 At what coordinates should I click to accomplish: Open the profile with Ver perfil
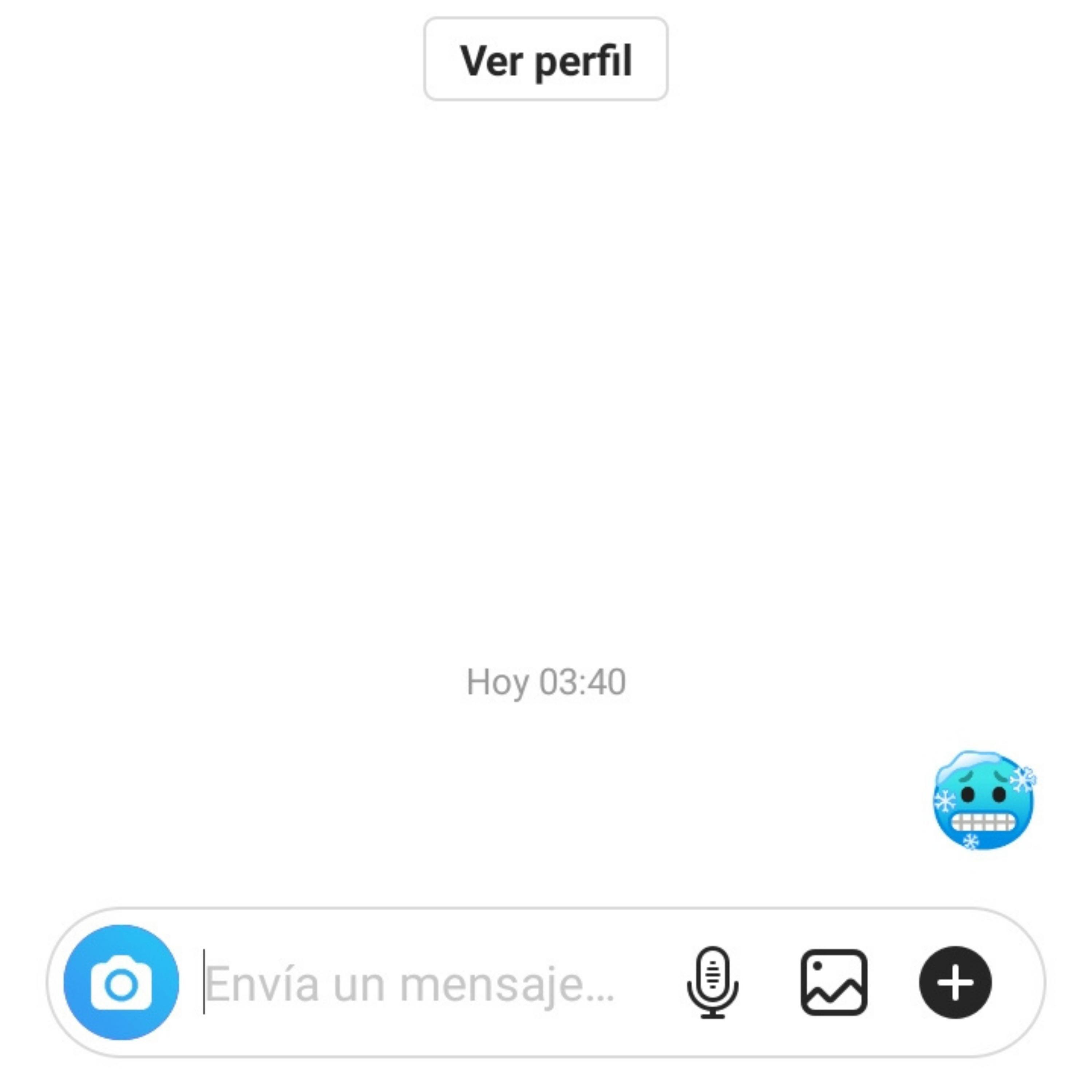[545, 59]
